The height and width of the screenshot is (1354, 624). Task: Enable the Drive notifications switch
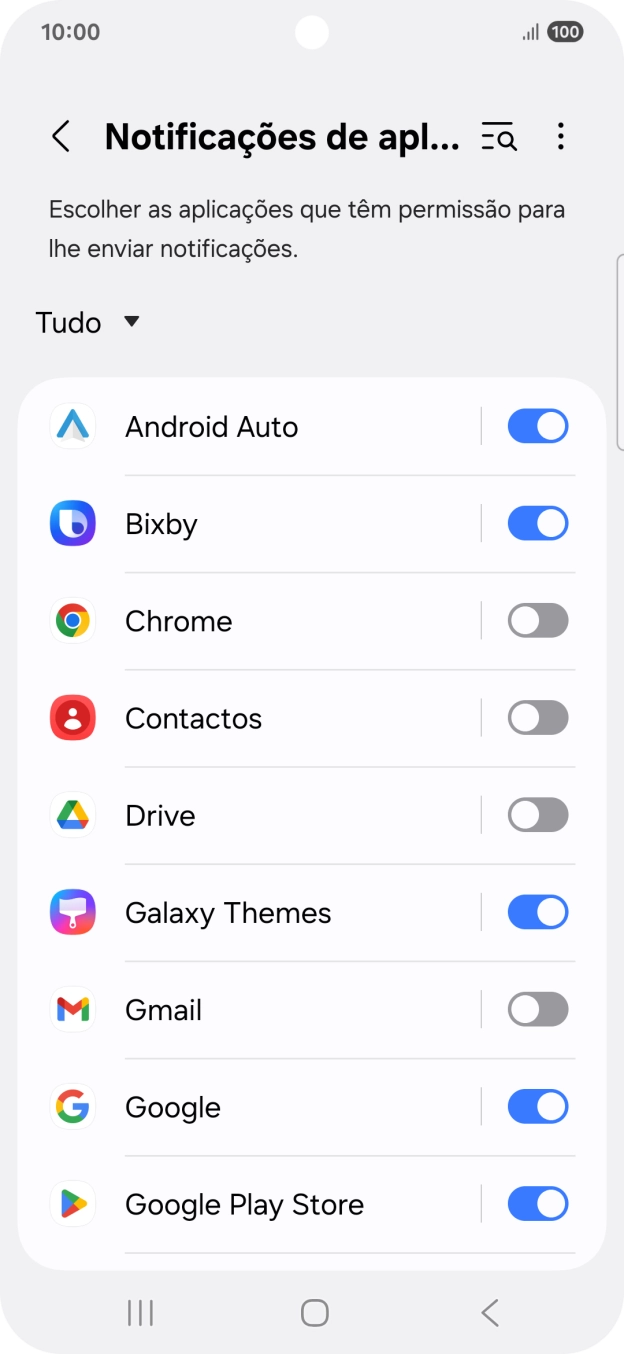pyautogui.click(x=537, y=815)
